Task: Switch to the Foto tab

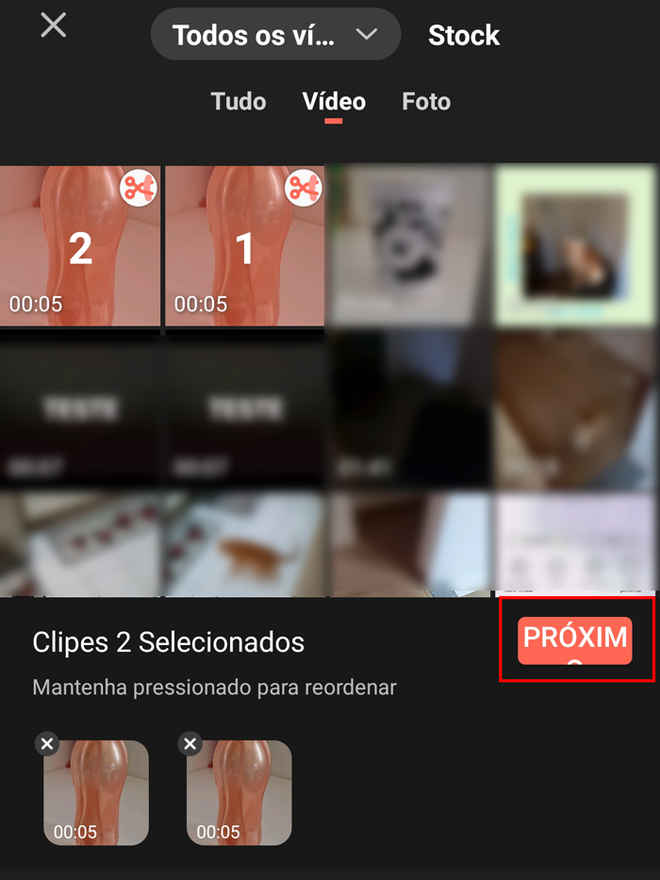Action: (x=426, y=101)
